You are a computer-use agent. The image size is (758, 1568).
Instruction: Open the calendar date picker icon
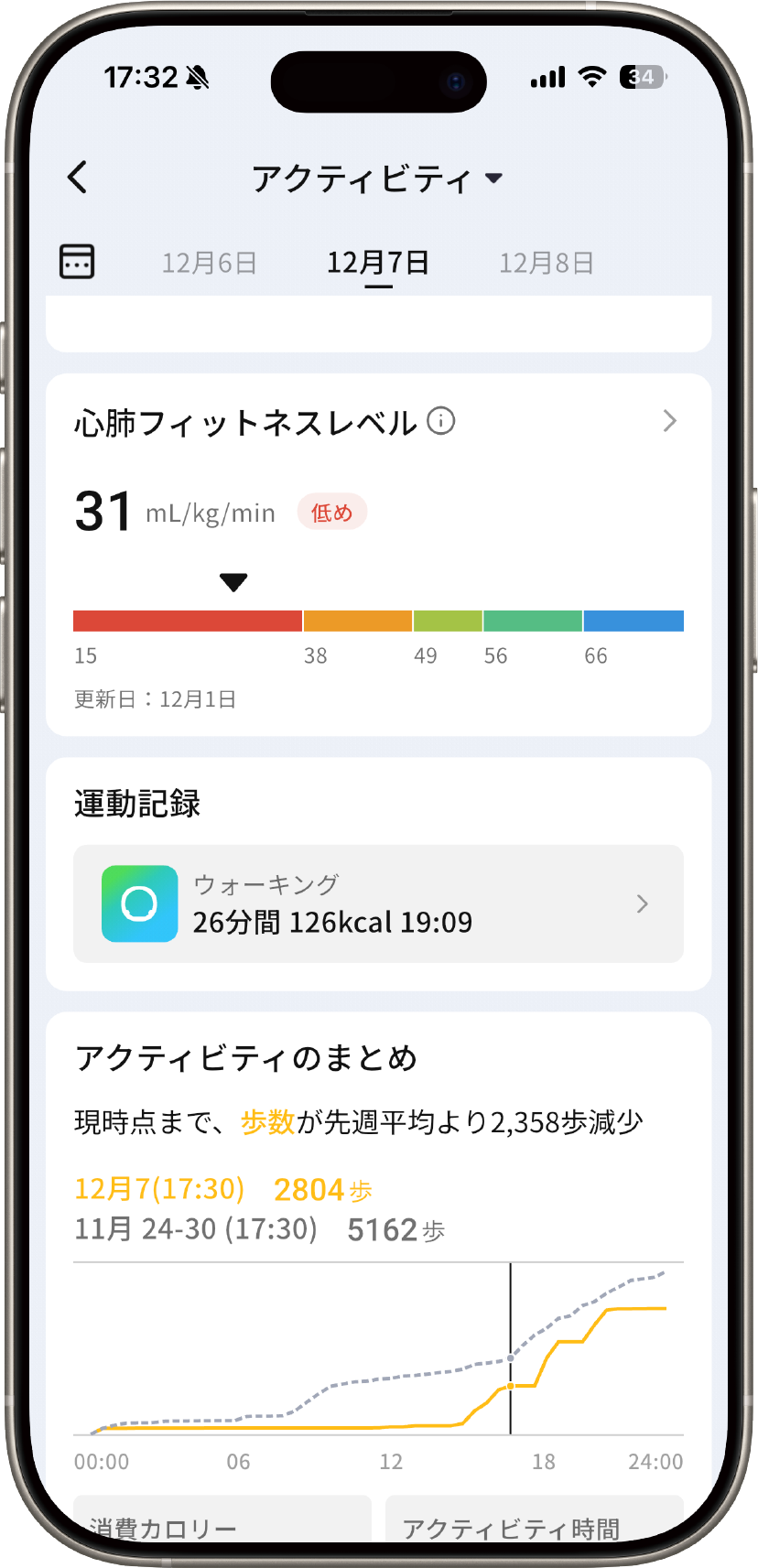(77, 262)
